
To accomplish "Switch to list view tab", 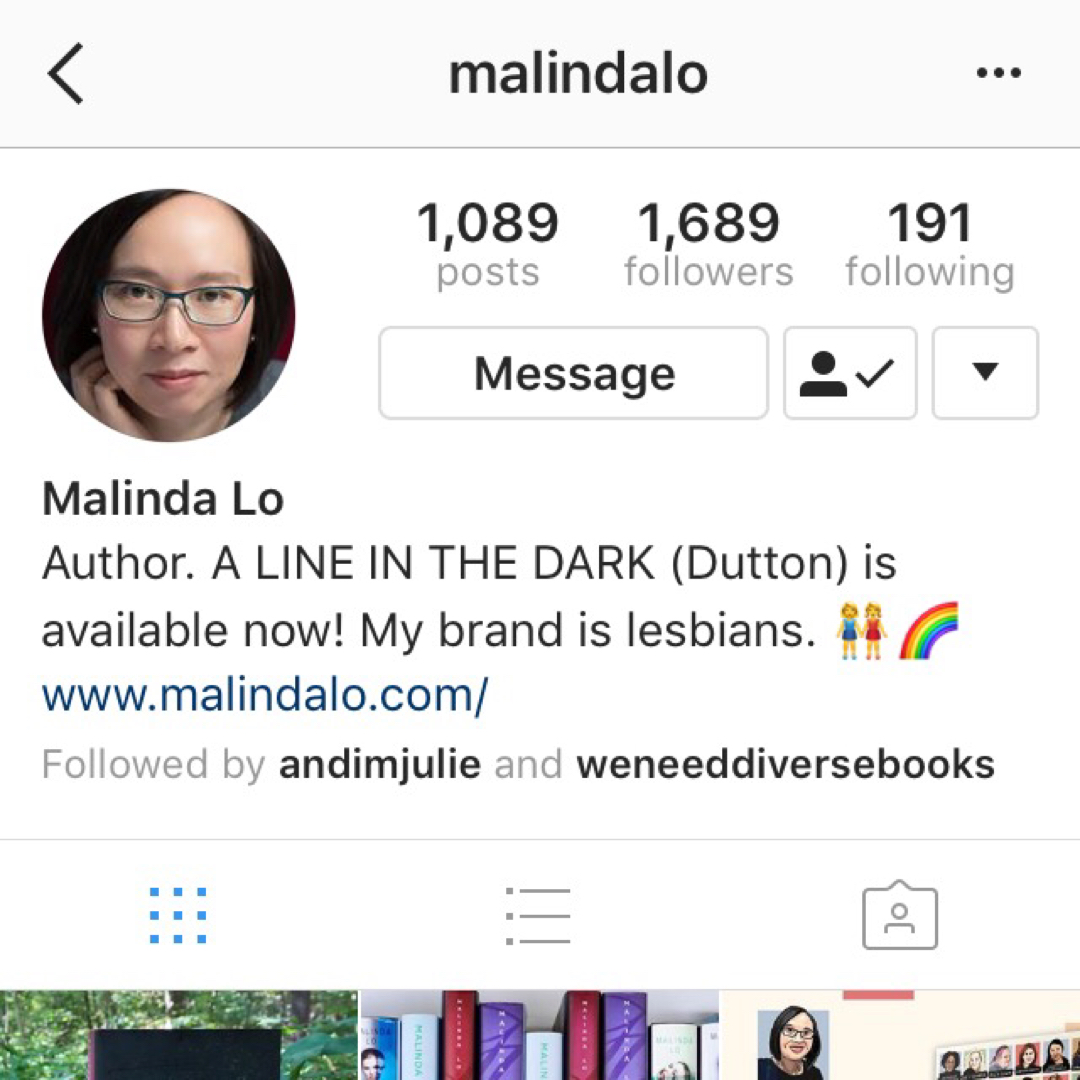I will tap(538, 915).
